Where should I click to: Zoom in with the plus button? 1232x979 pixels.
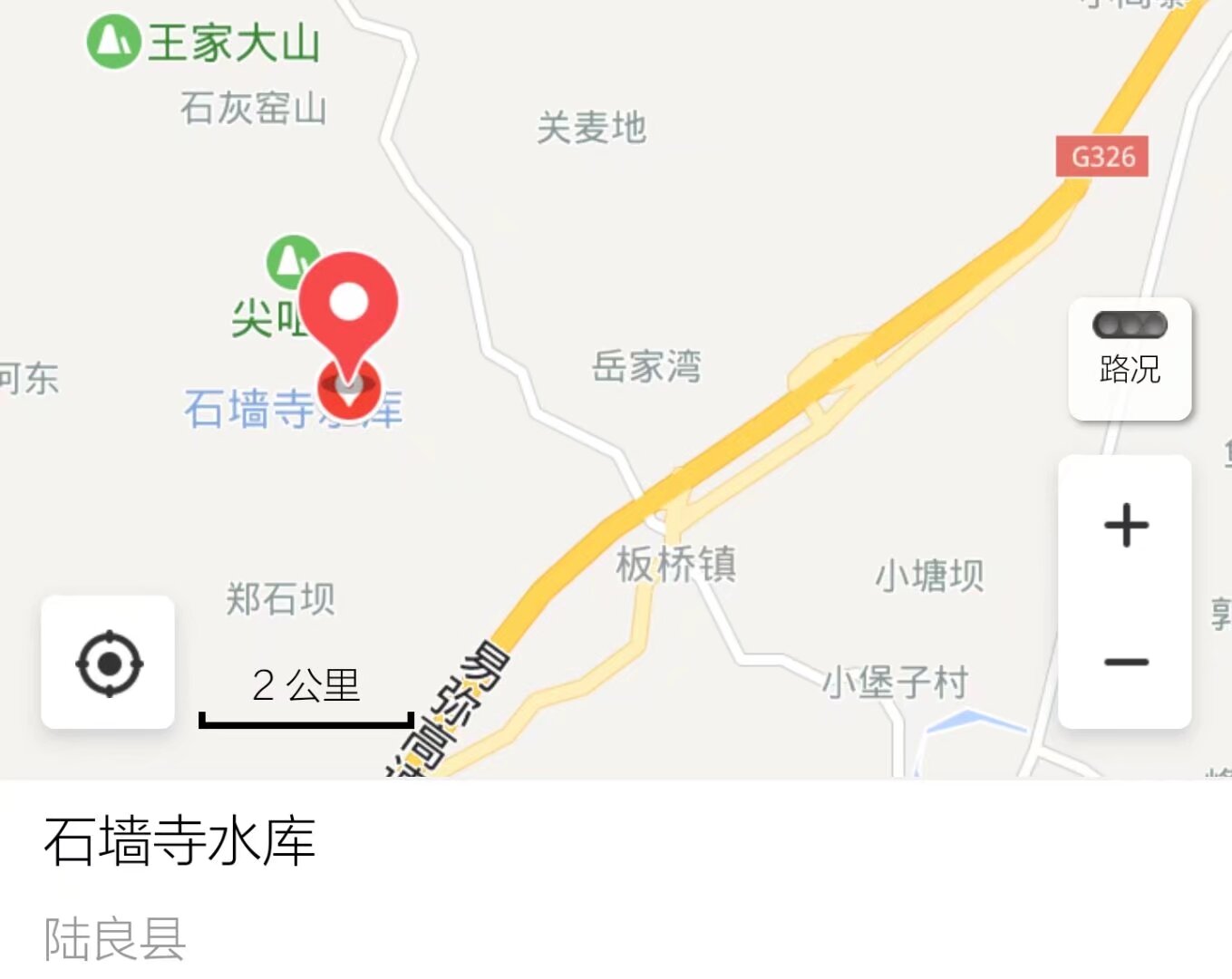1126,525
